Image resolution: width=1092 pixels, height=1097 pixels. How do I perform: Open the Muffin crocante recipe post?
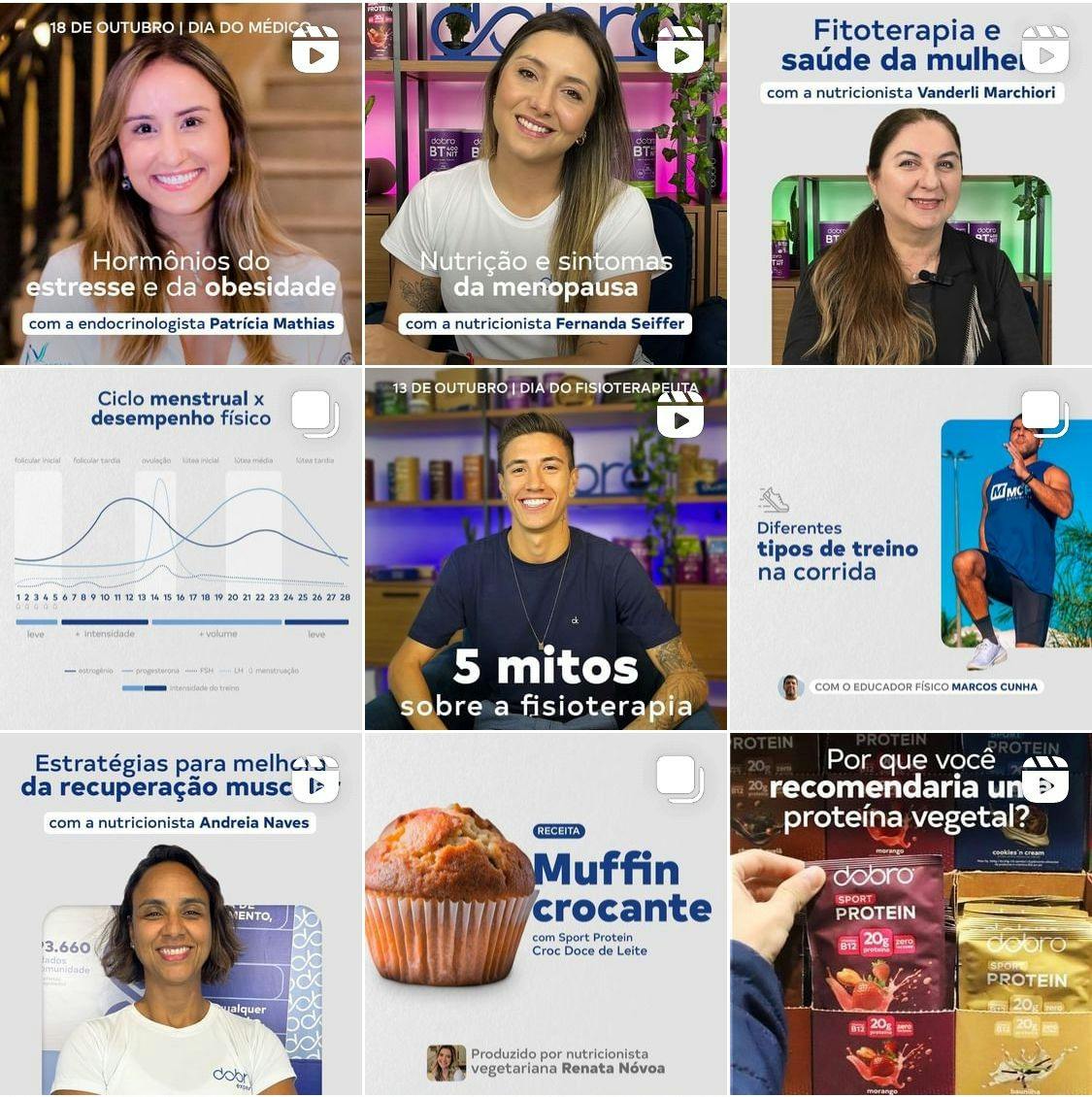pyautogui.click(x=546, y=914)
